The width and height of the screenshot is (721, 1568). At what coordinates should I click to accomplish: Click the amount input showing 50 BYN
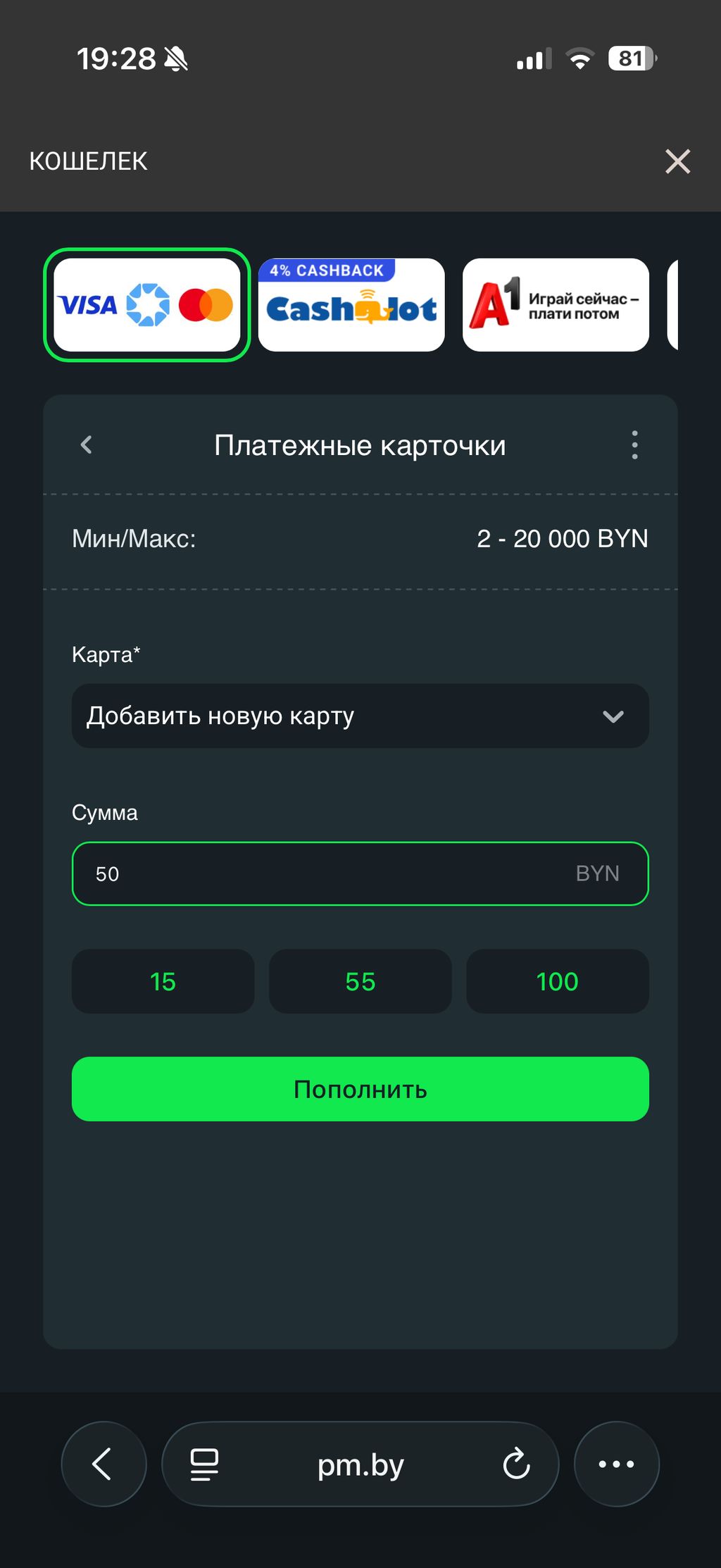(360, 873)
